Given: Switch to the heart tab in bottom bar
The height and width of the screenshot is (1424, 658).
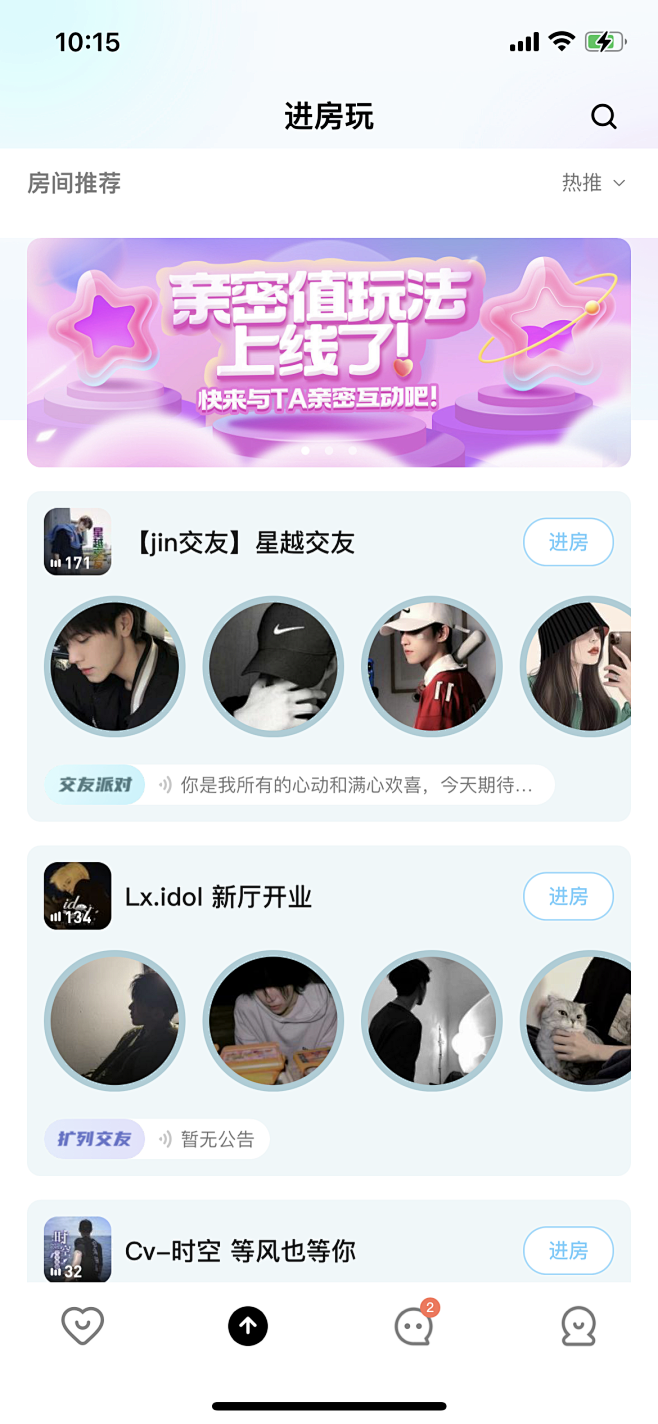Looking at the screenshot, I should click(82, 1327).
